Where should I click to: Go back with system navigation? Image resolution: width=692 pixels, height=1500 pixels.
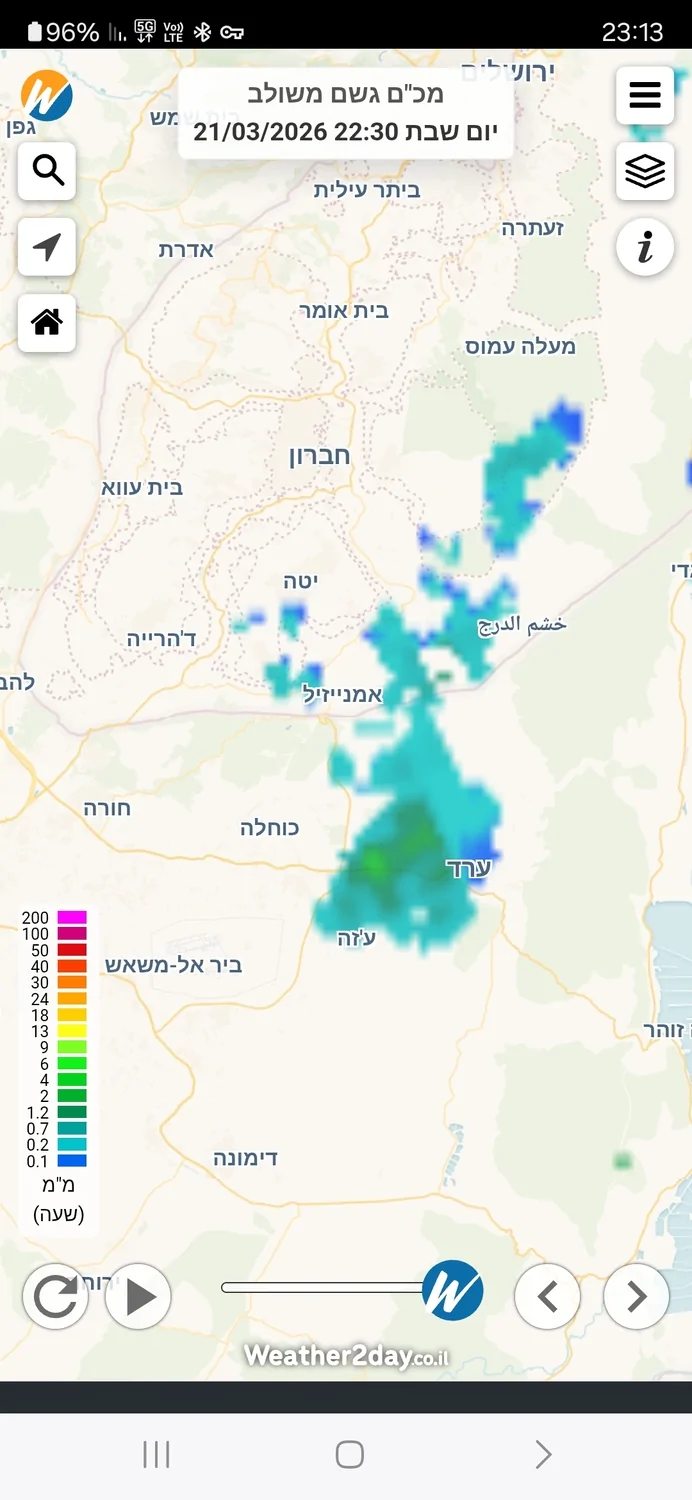[543, 1454]
